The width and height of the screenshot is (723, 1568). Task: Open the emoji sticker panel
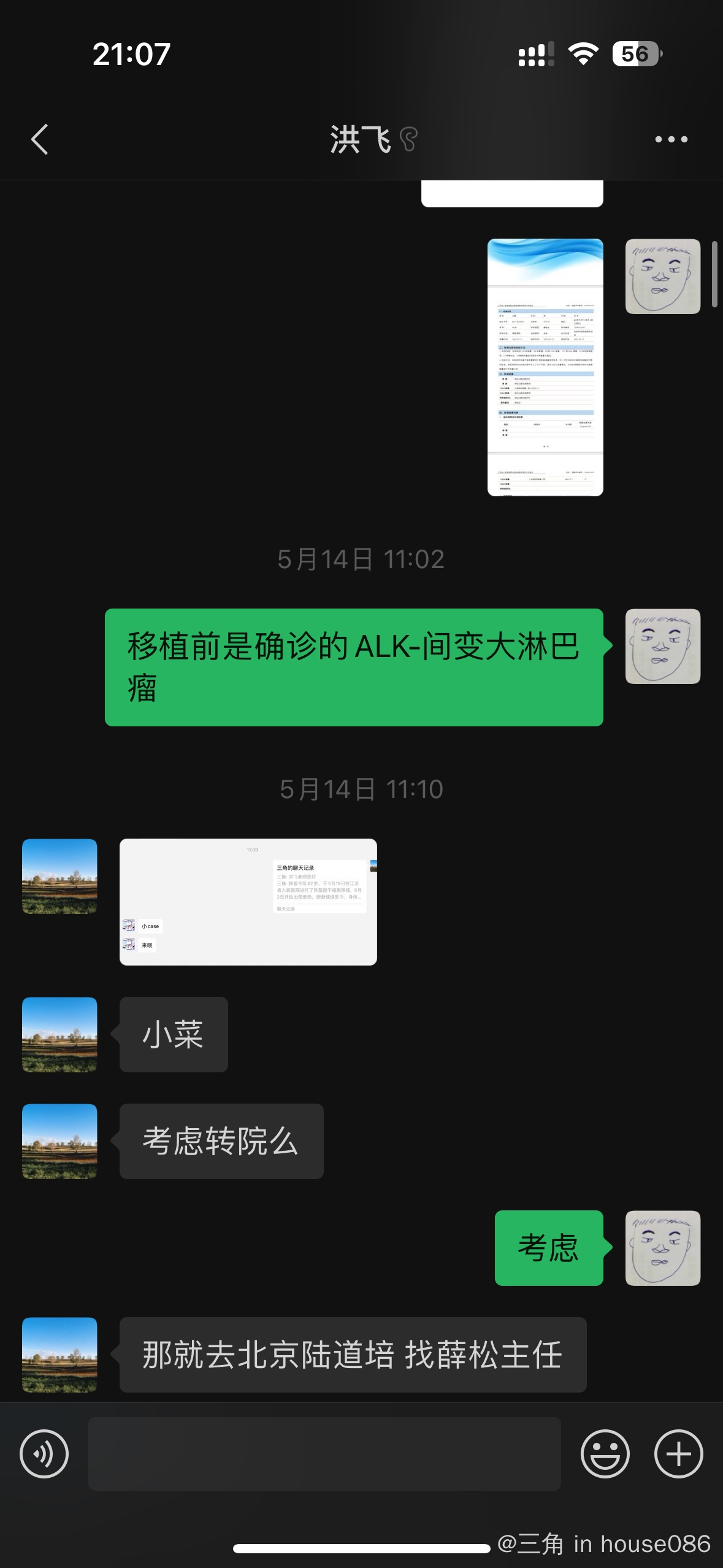click(605, 1453)
